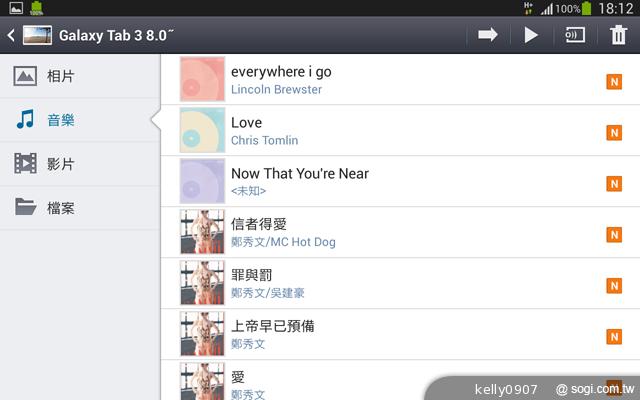Open the 檔案 category
640x400 pixels.
click(x=60, y=208)
